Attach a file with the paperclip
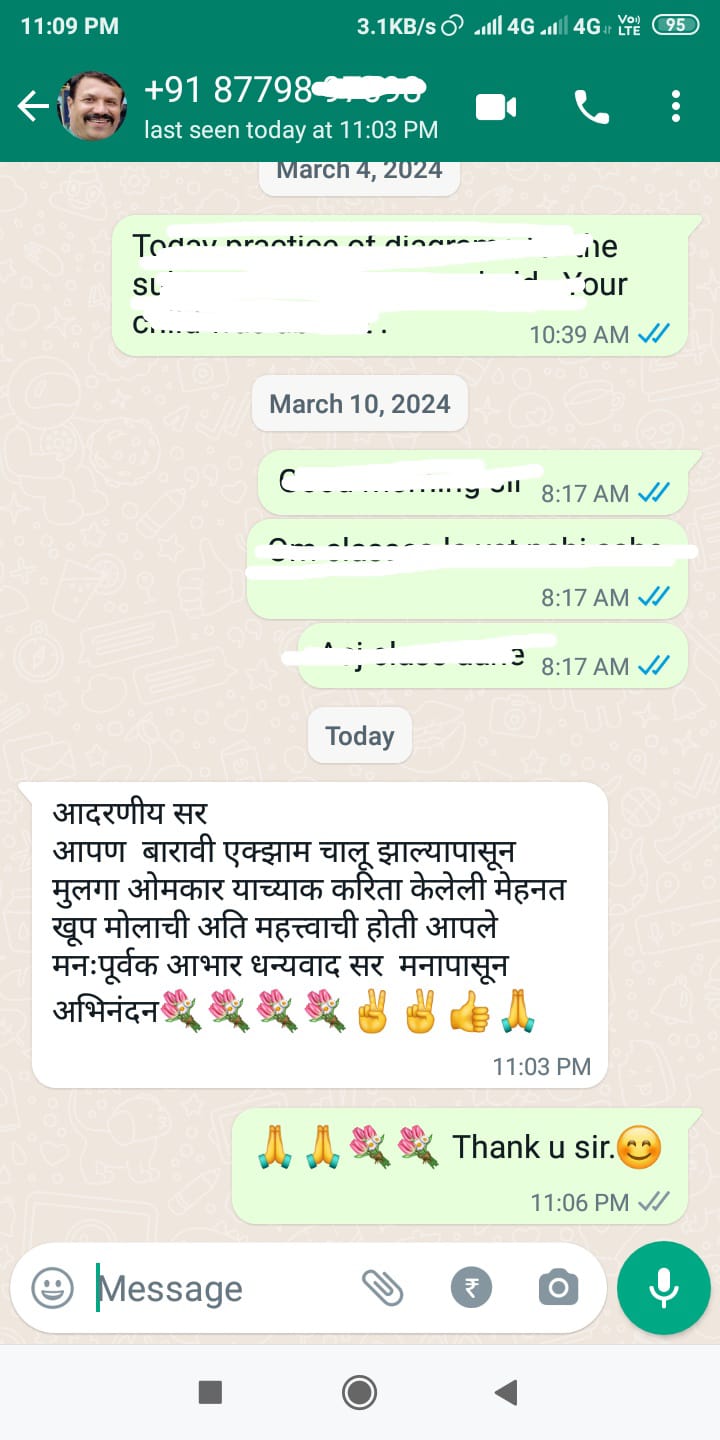Viewport: 720px width, 1440px height. pyautogui.click(x=382, y=1288)
